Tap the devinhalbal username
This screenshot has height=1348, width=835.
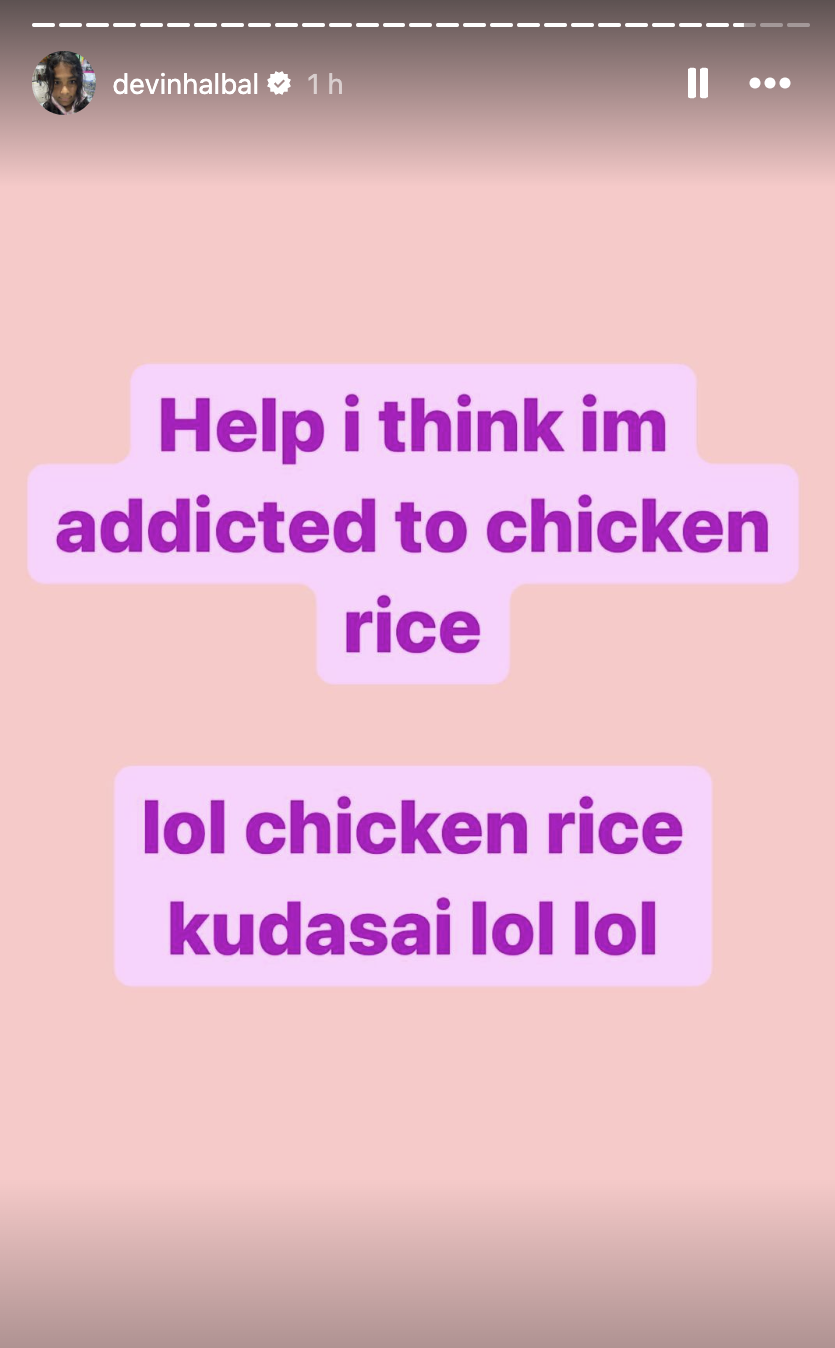(x=185, y=85)
